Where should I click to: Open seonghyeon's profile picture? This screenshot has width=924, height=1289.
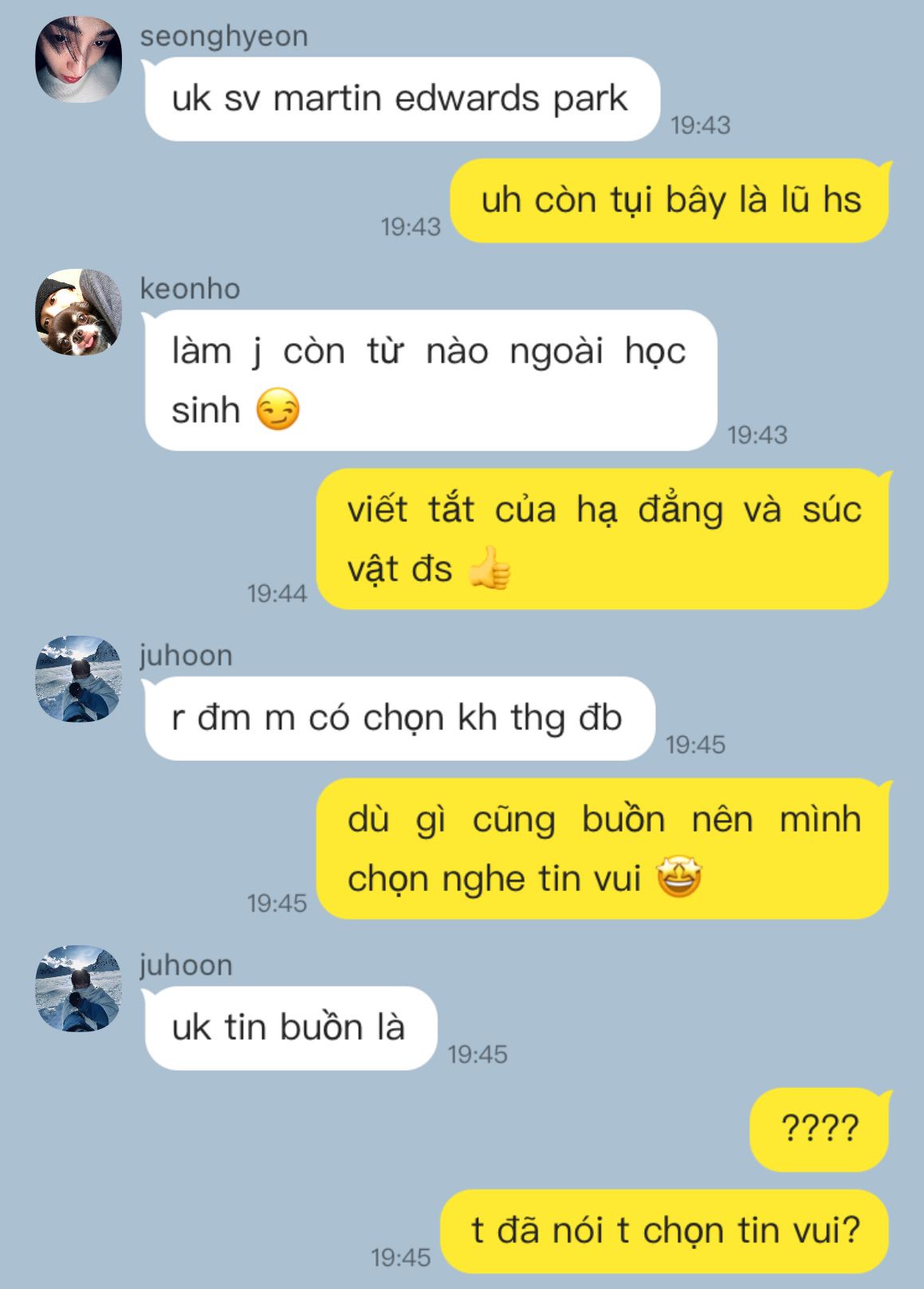[x=78, y=60]
